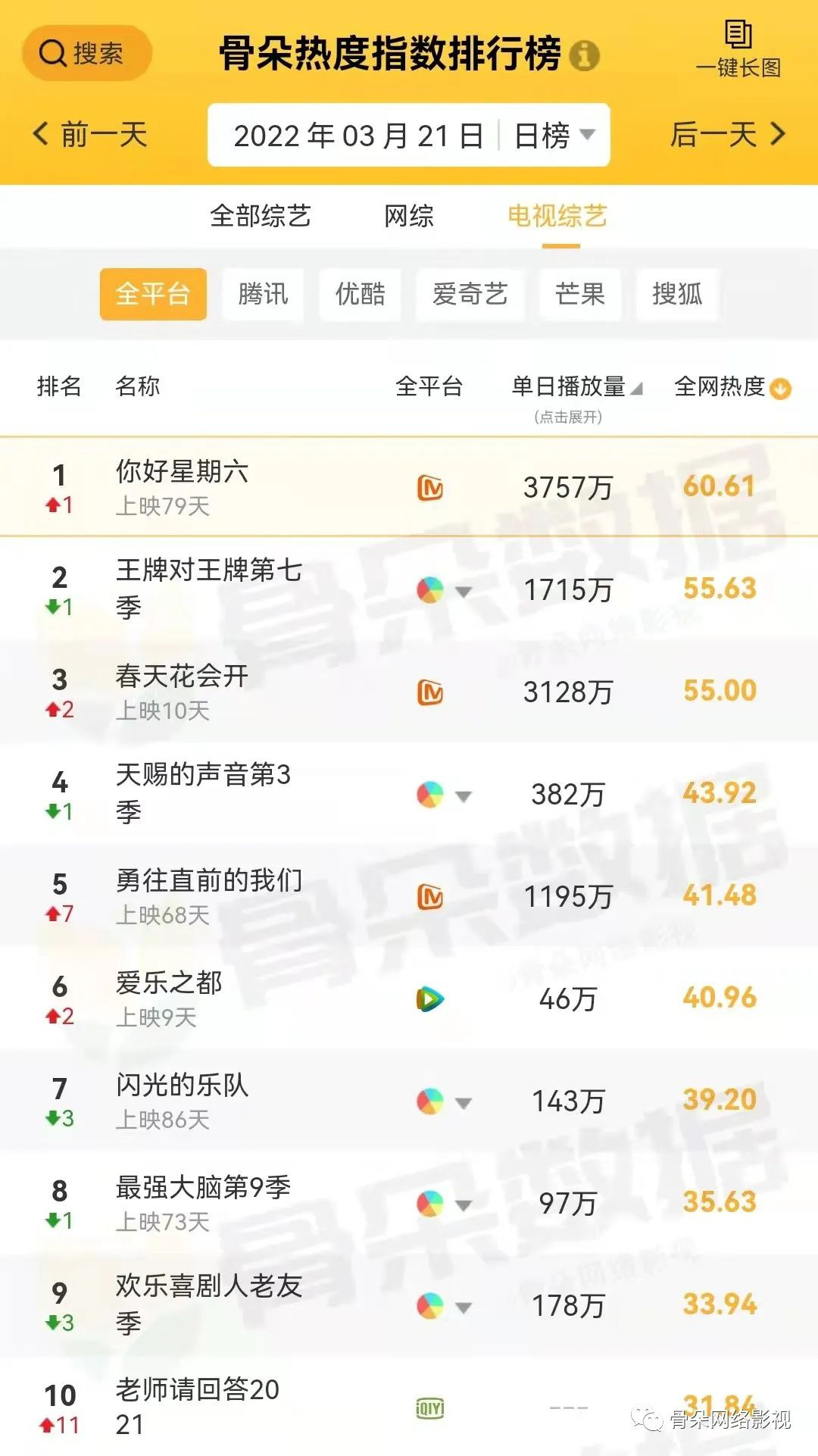Go to the previous day 前一天
This screenshot has height=1456, width=818.
(x=90, y=135)
